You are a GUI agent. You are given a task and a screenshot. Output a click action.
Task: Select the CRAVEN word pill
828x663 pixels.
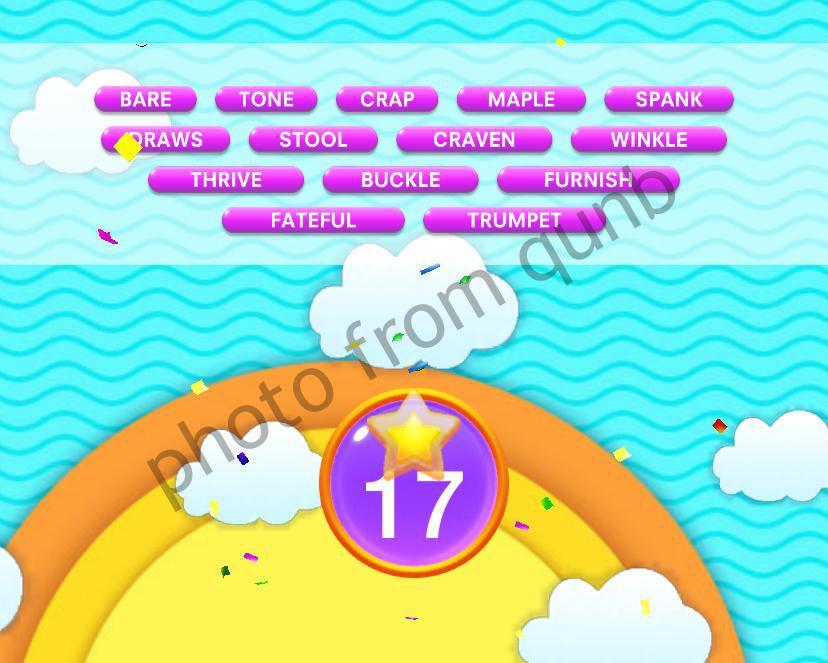(474, 140)
